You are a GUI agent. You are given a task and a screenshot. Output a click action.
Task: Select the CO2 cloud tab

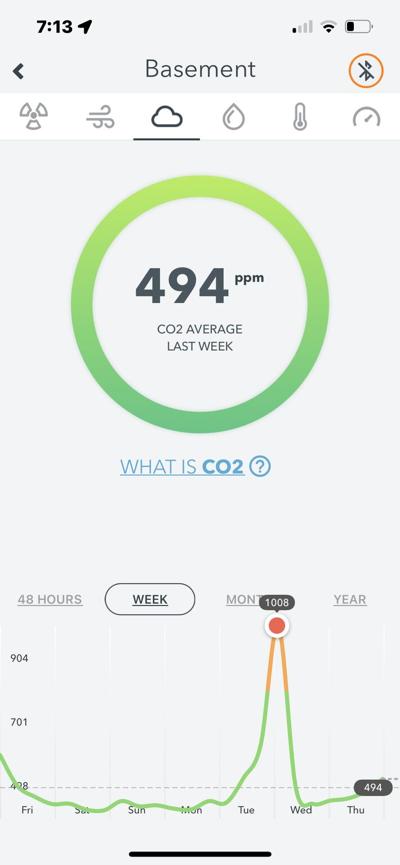tap(167, 117)
